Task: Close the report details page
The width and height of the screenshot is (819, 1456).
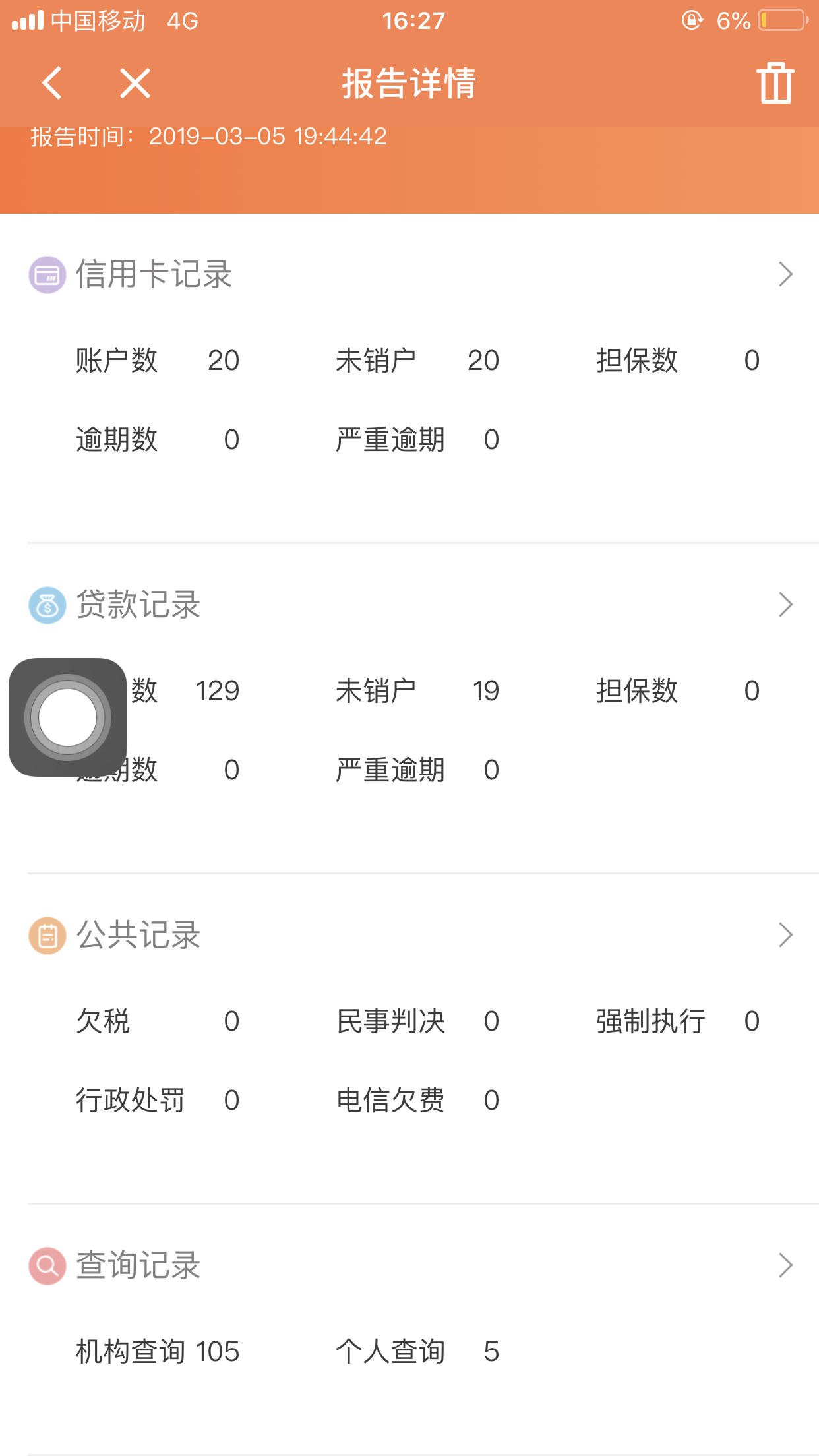Action: pyautogui.click(x=135, y=83)
